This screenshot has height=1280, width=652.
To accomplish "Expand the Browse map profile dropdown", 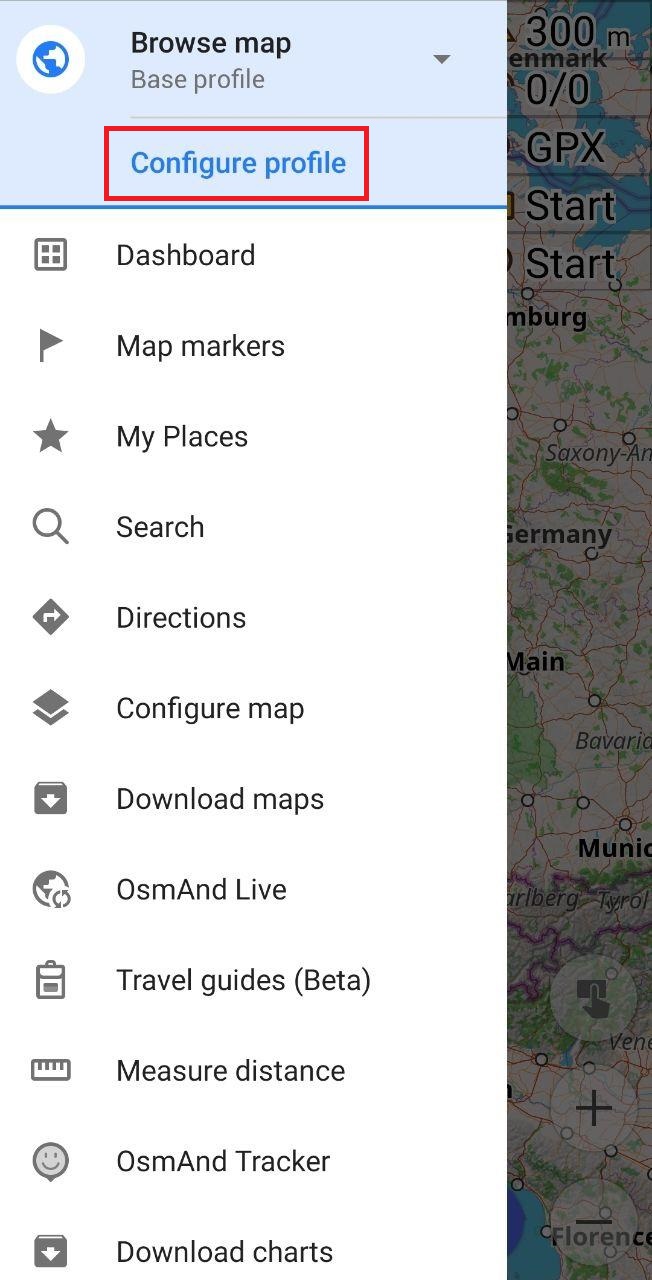I will [441, 60].
